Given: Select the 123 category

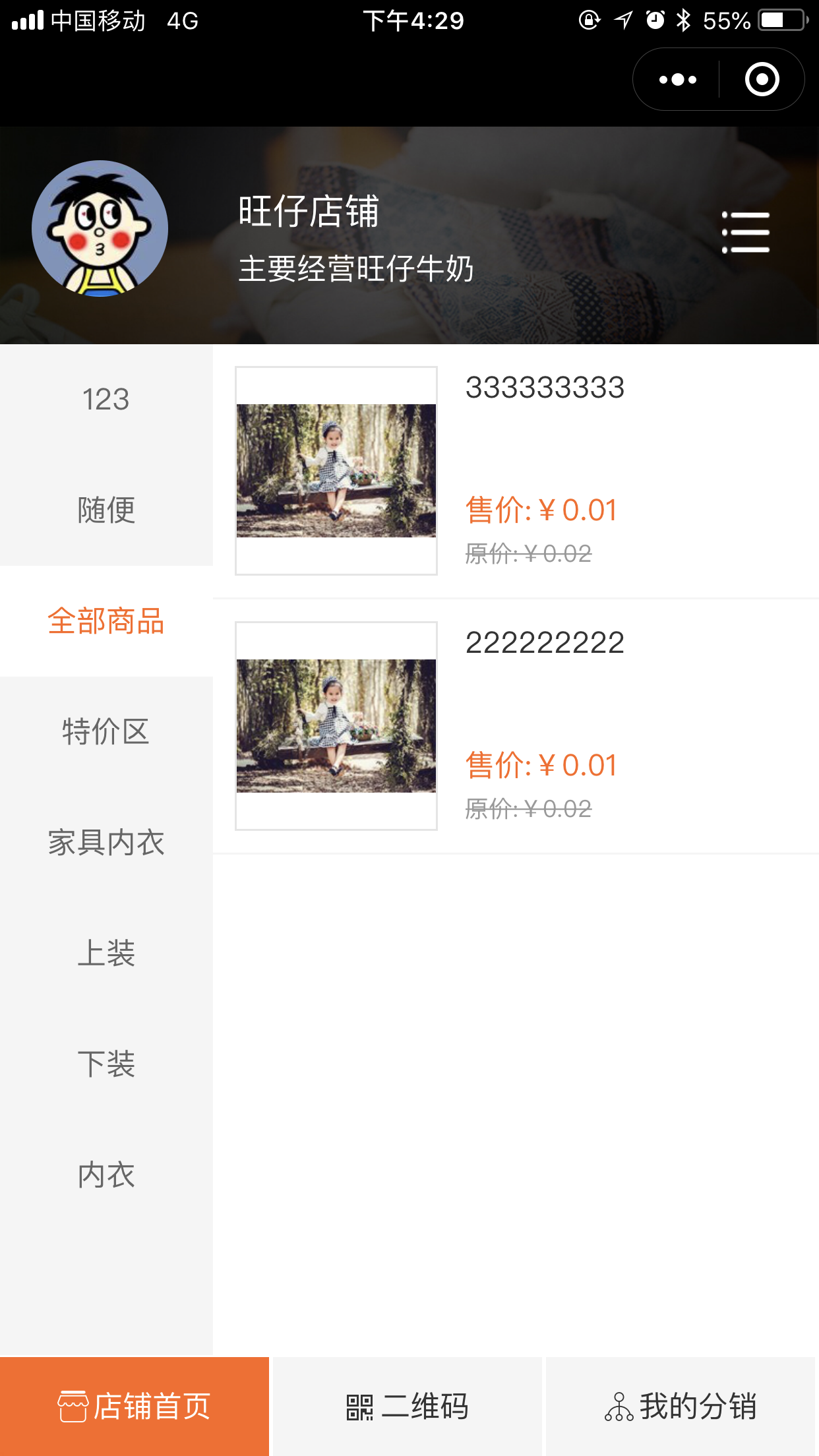Looking at the screenshot, I should [106, 400].
